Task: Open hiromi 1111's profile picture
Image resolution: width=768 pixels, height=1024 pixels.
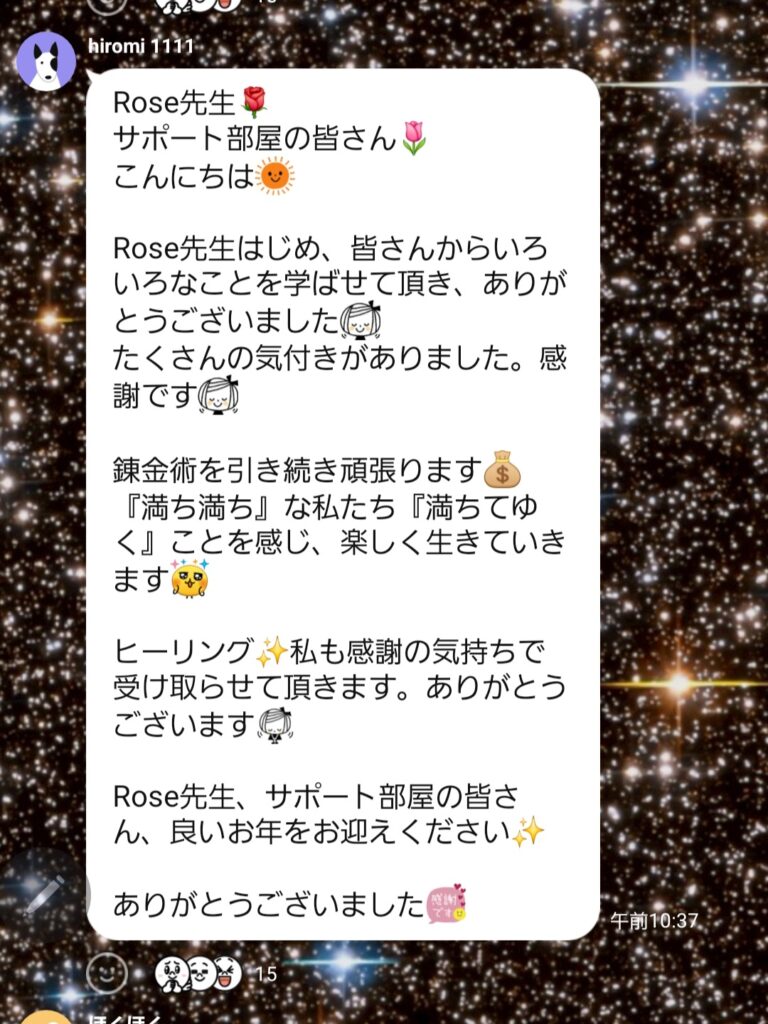Action: [46, 61]
